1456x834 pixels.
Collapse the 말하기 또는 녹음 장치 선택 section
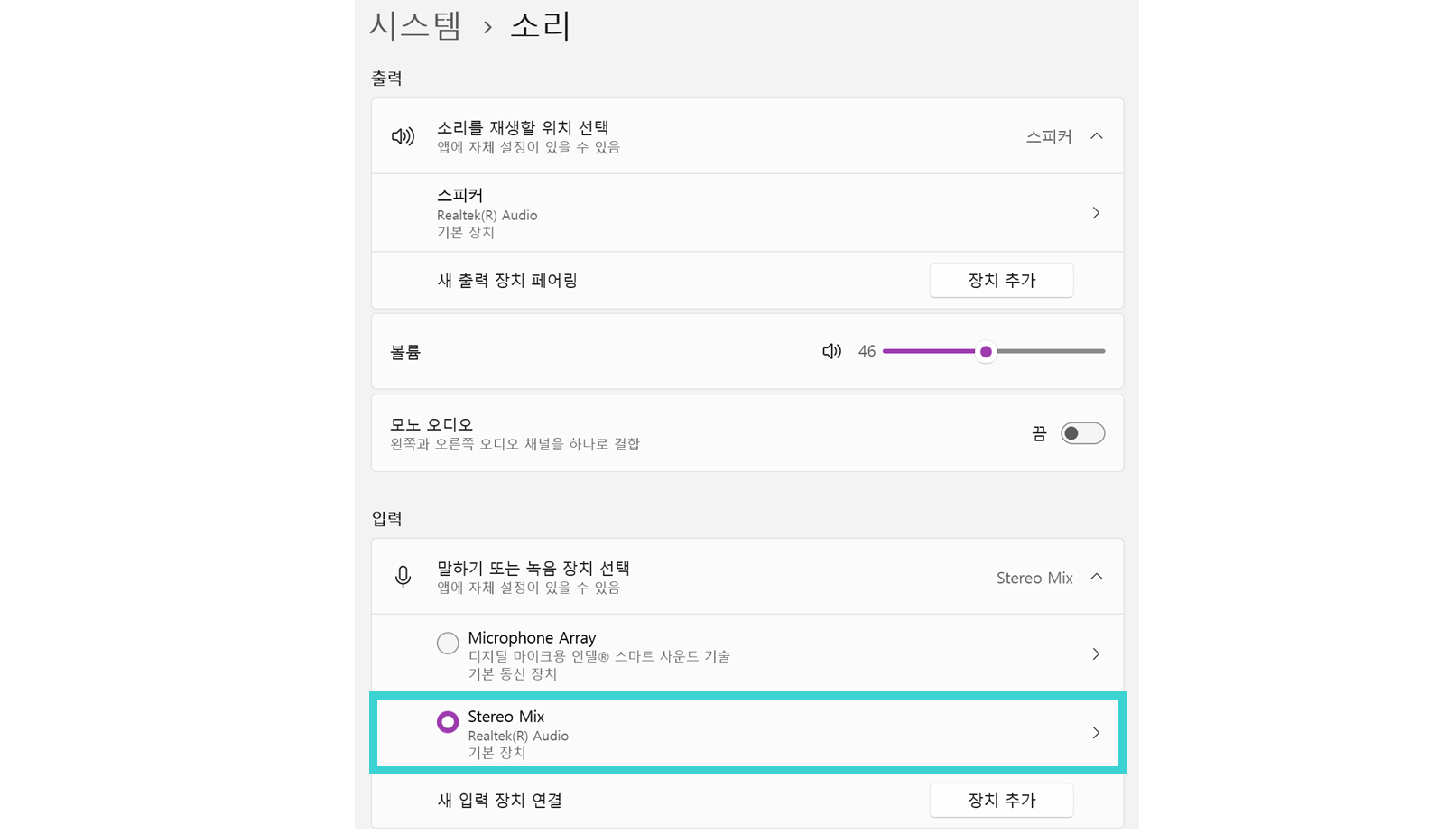click(1096, 577)
